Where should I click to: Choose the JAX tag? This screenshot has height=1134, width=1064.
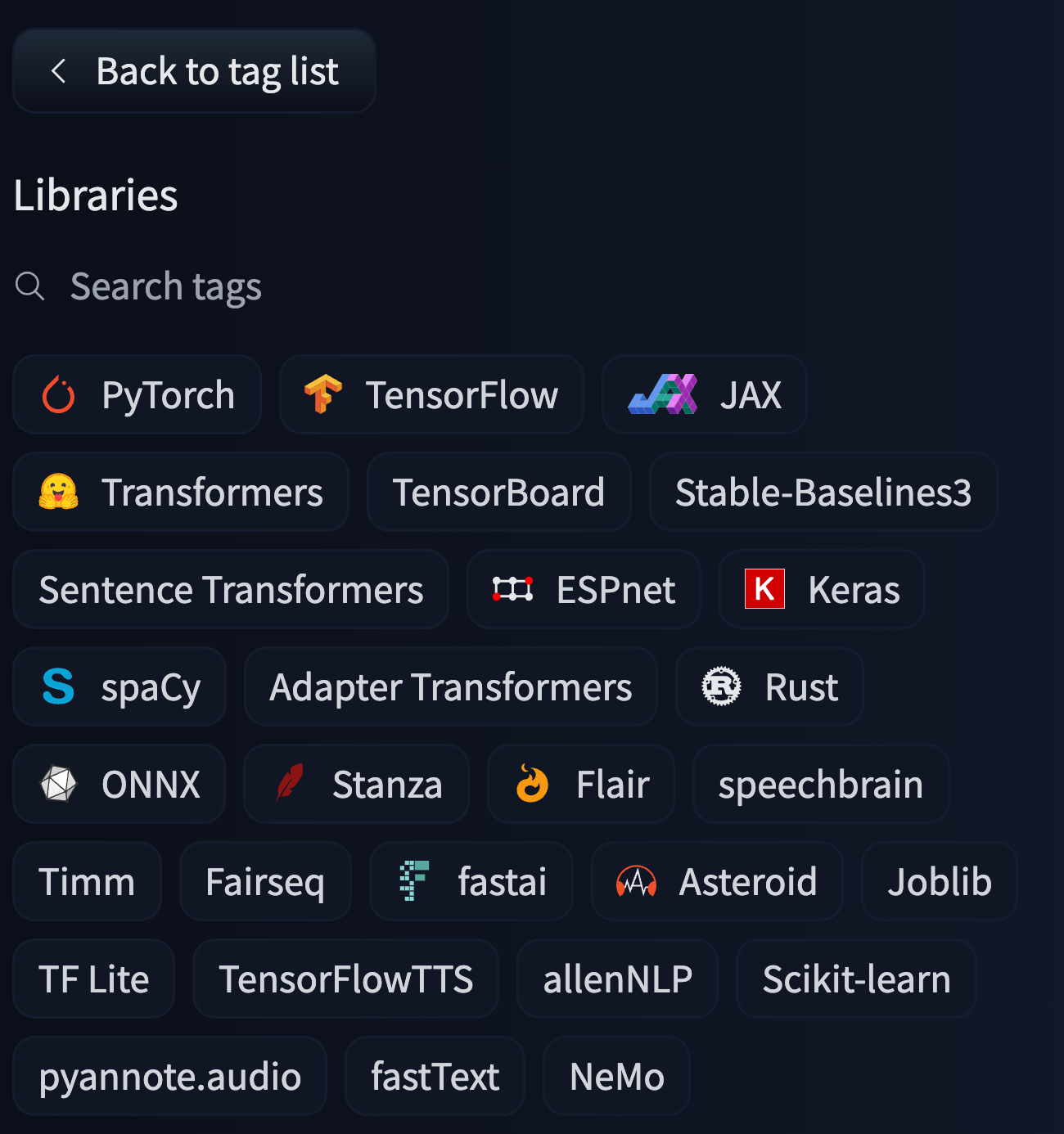pos(704,395)
